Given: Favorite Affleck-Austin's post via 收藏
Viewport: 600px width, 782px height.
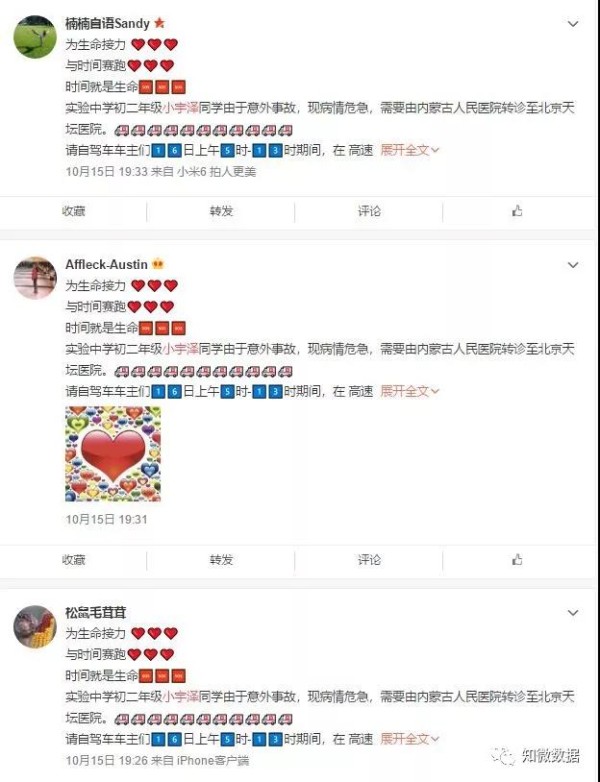Looking at the screenshot, I should point(74,560).
